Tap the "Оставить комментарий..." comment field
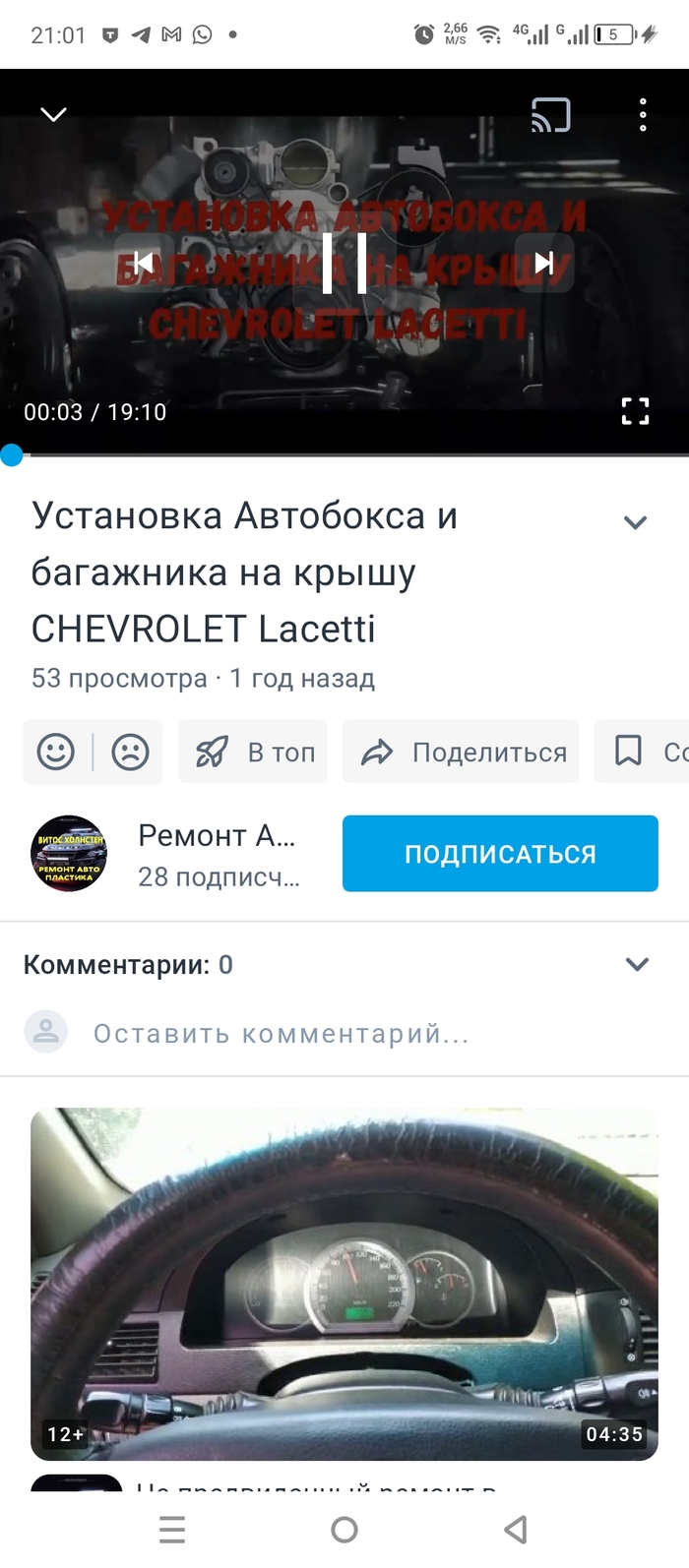Screen dimensions: 689x1568 pyautogui.click(x=281, y=1034)
